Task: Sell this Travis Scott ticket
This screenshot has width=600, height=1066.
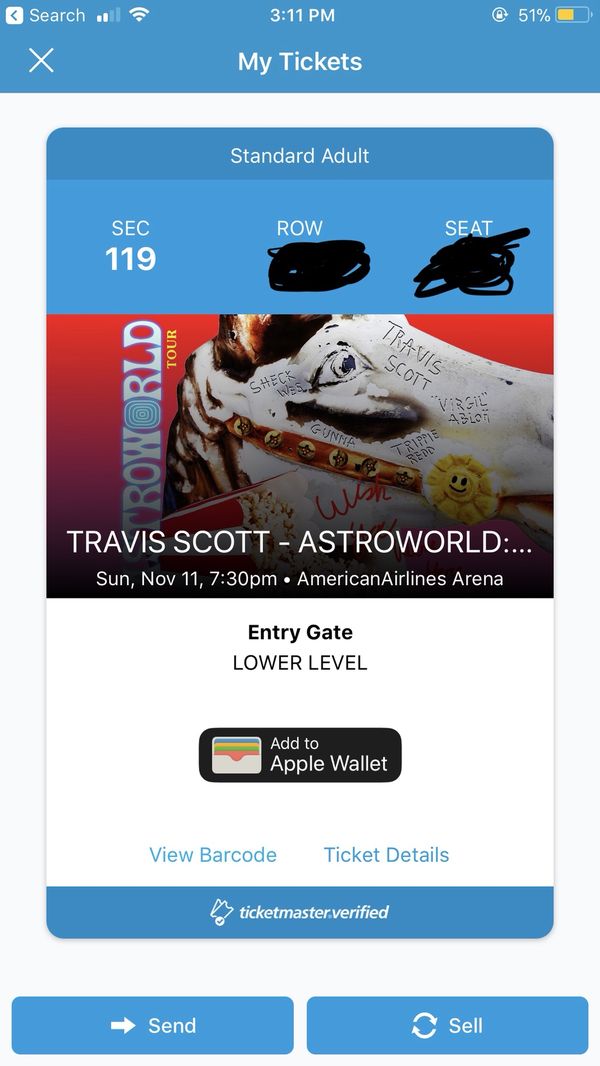Action: pyautogui.click(x=447, y=1025)
